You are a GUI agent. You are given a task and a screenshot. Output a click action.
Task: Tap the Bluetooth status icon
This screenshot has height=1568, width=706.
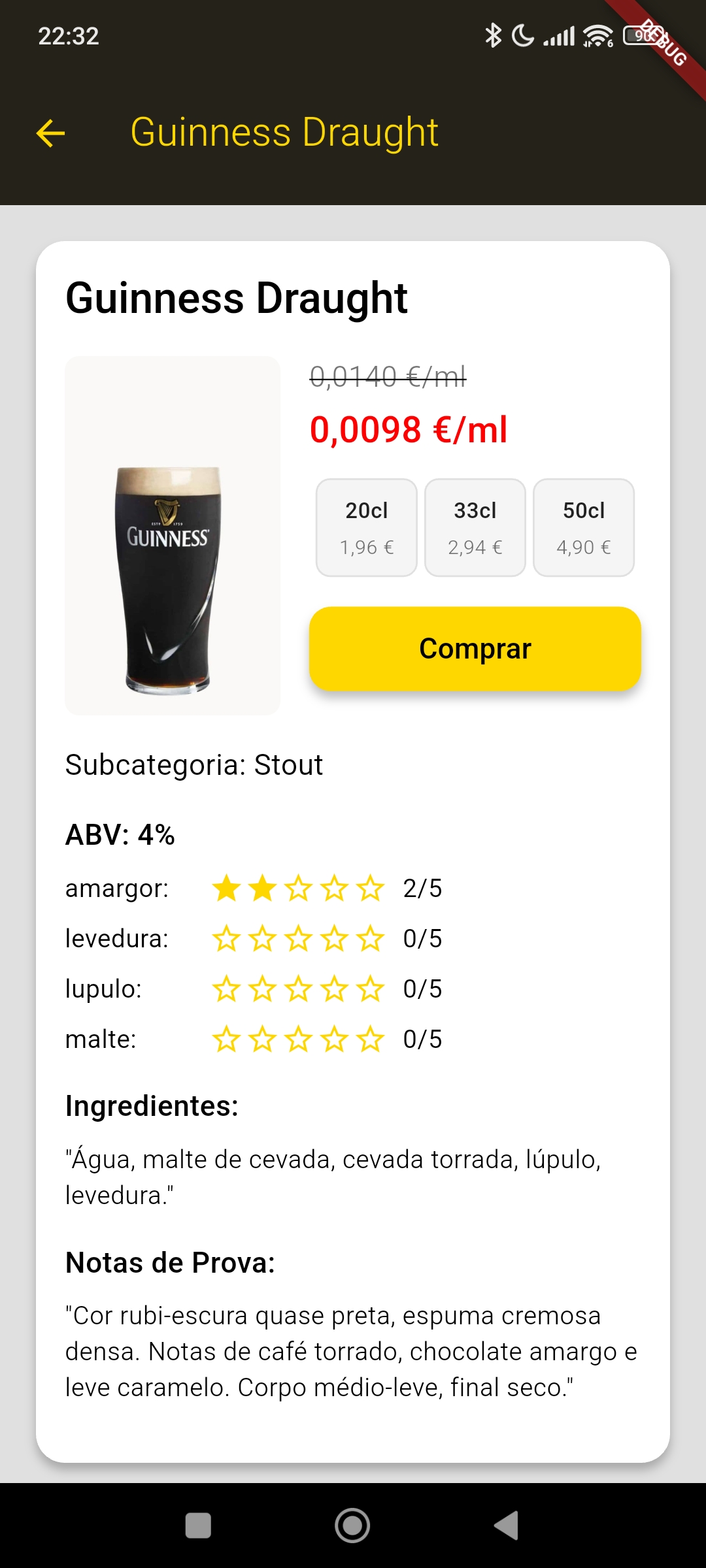pyautogui.click(x=495, y=36)
